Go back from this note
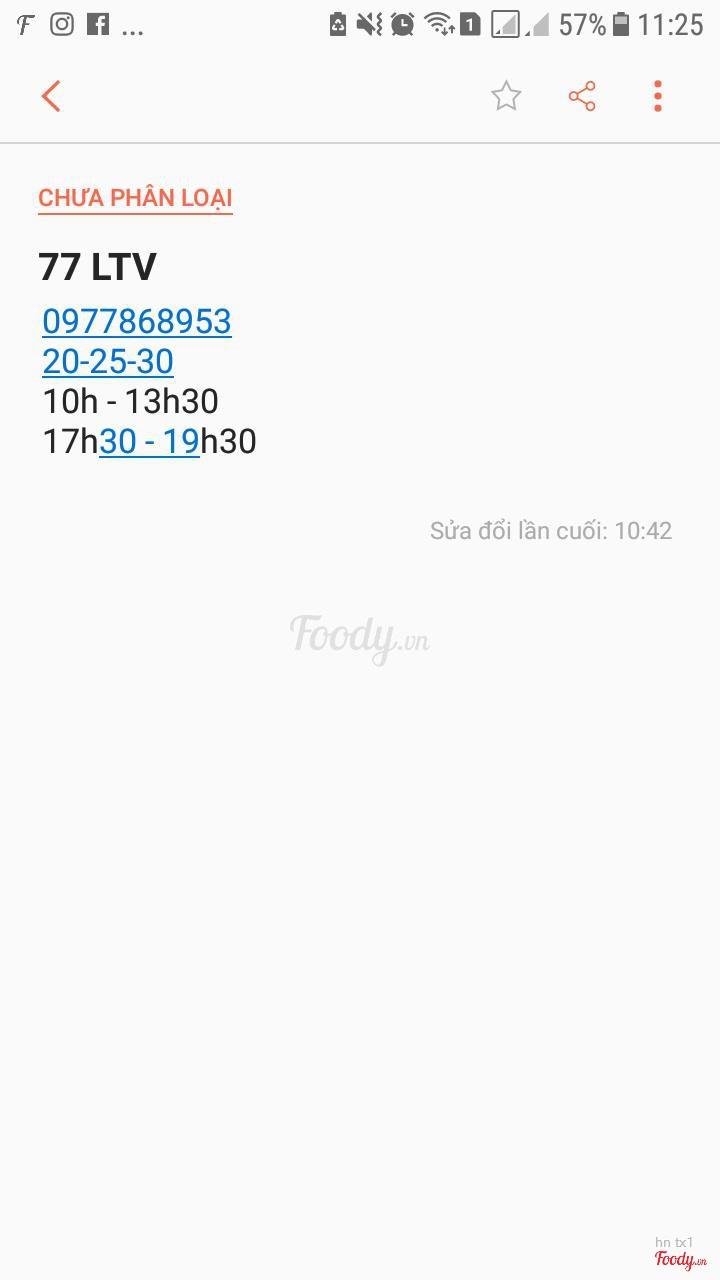 [x=51, y=97]
